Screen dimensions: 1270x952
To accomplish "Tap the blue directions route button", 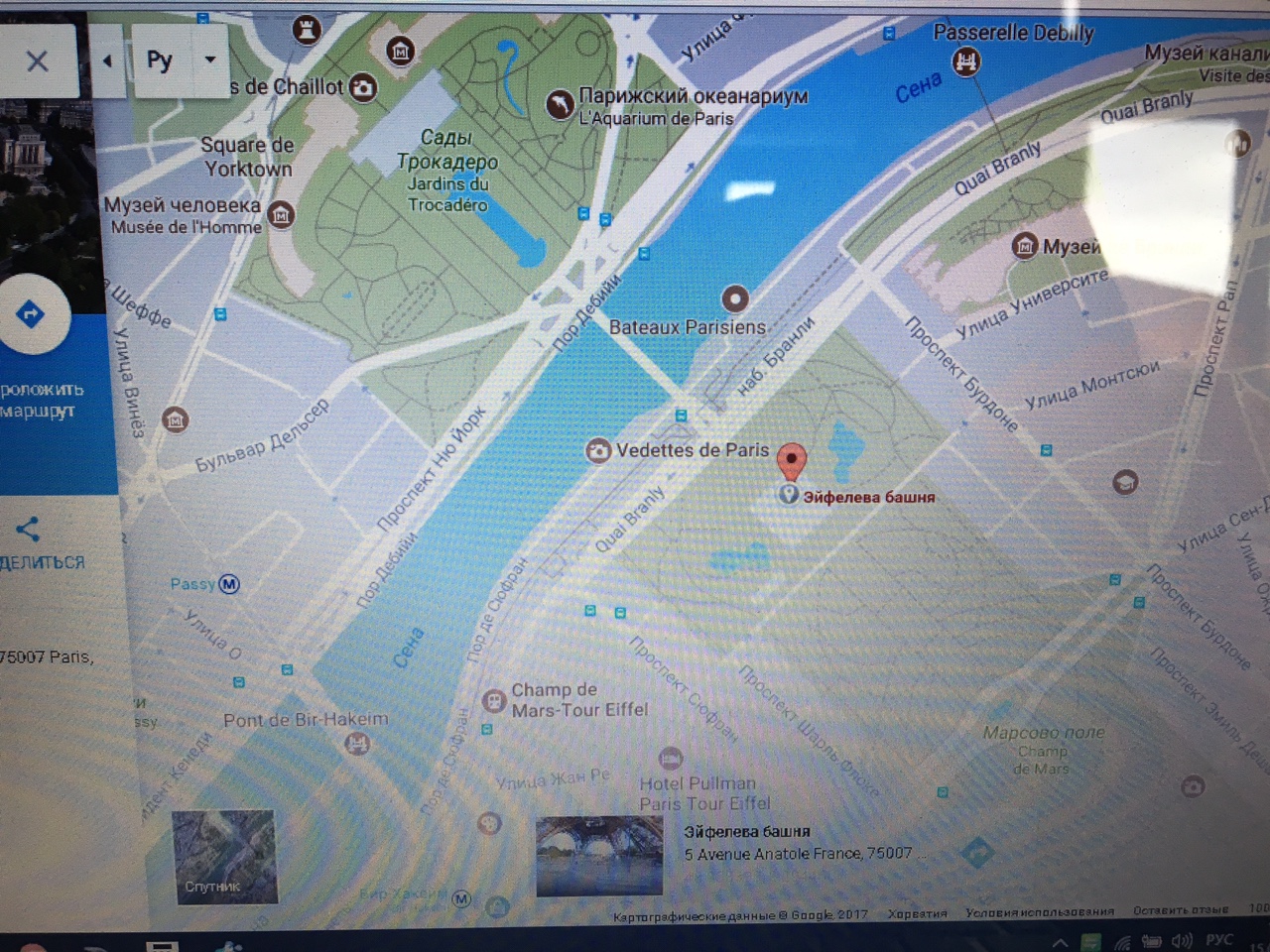I will pyautogui.click(x=32, y=315).
